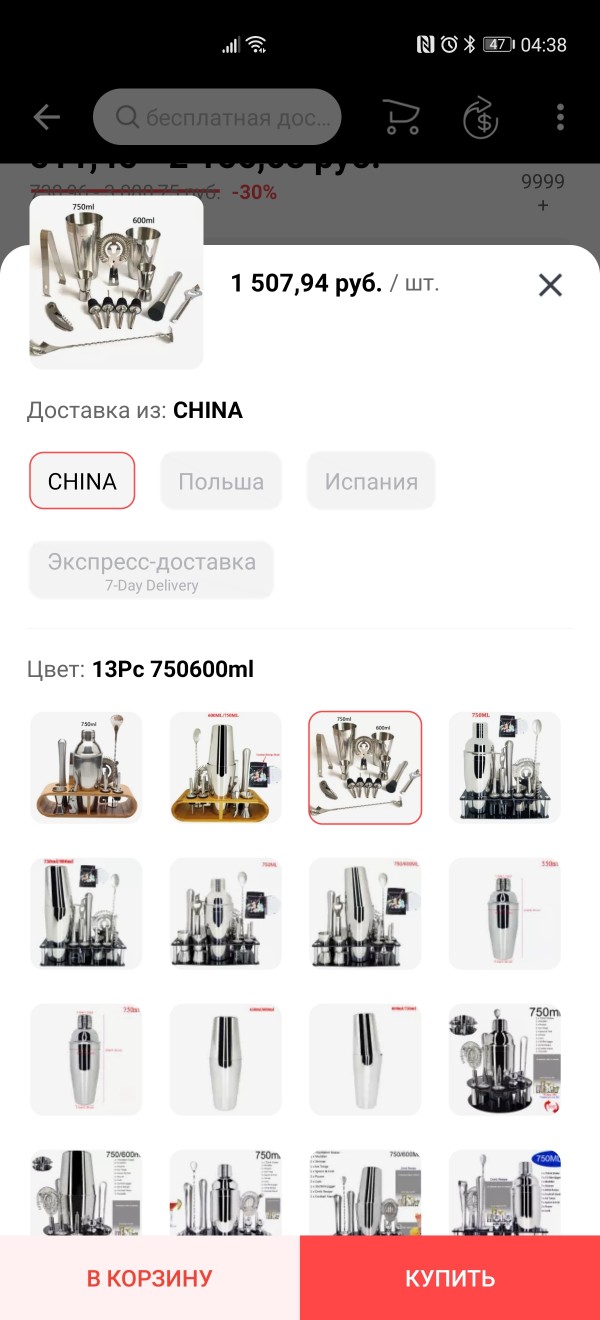Select Экспресс-доставка 7-Day Delivery option
600x1320 pixels.
point(151,570)
